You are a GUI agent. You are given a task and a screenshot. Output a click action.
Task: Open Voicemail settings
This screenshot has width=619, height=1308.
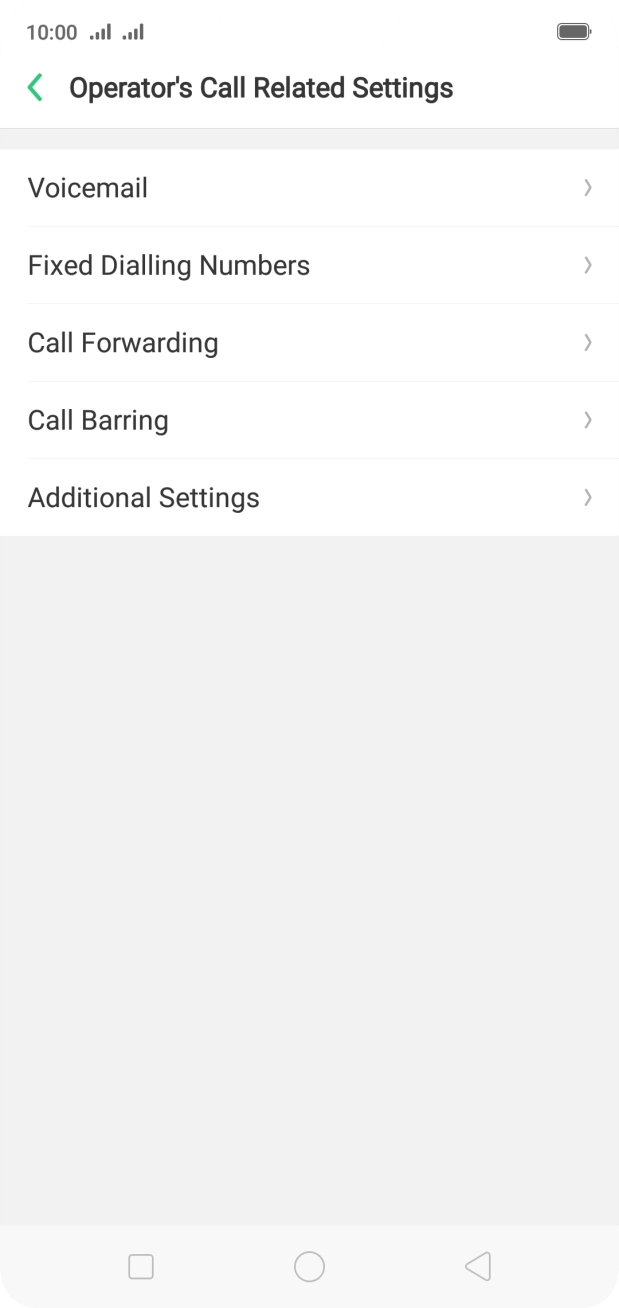click(309, 188)
